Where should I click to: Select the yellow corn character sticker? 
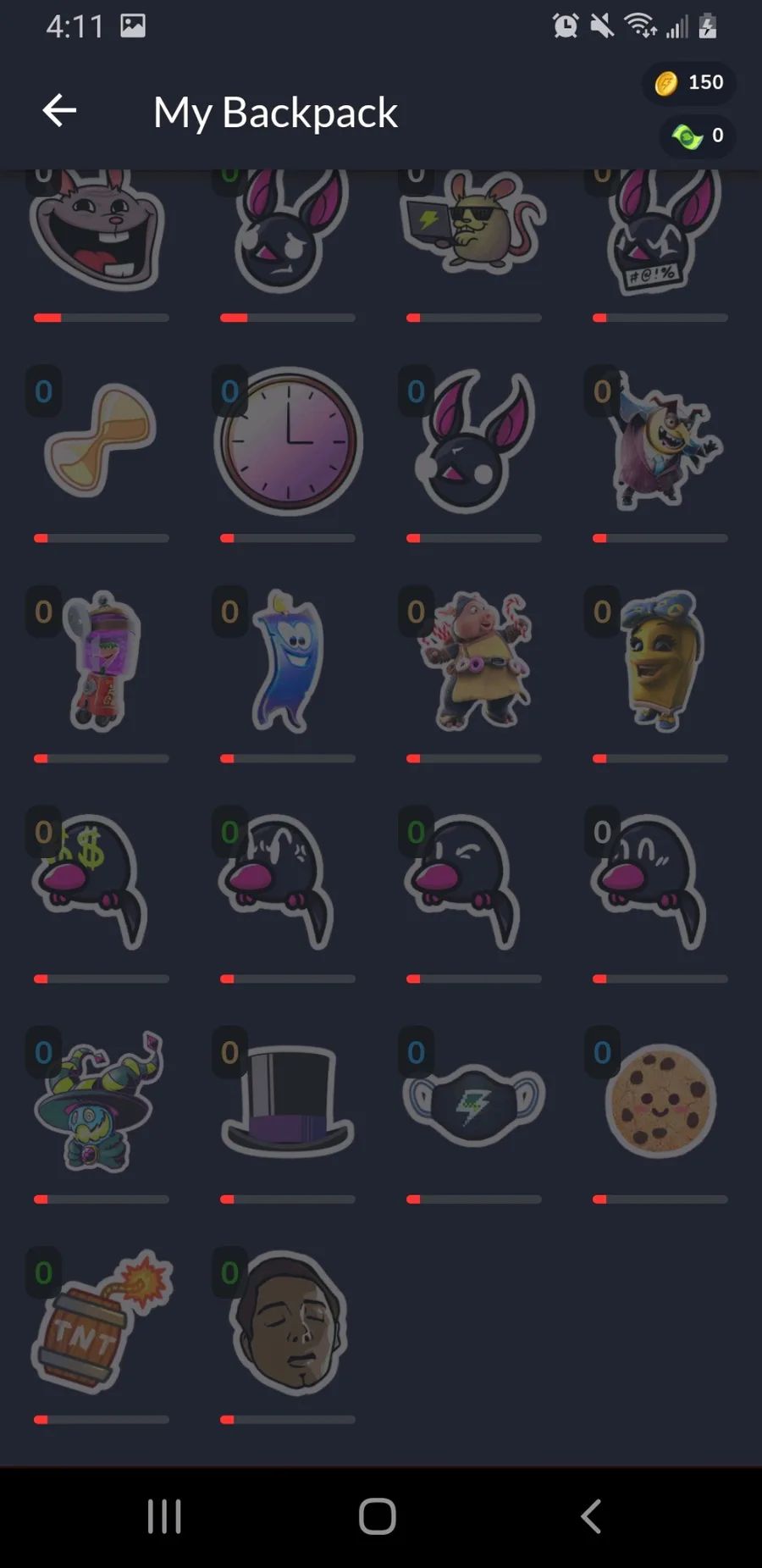pos(661,662)
